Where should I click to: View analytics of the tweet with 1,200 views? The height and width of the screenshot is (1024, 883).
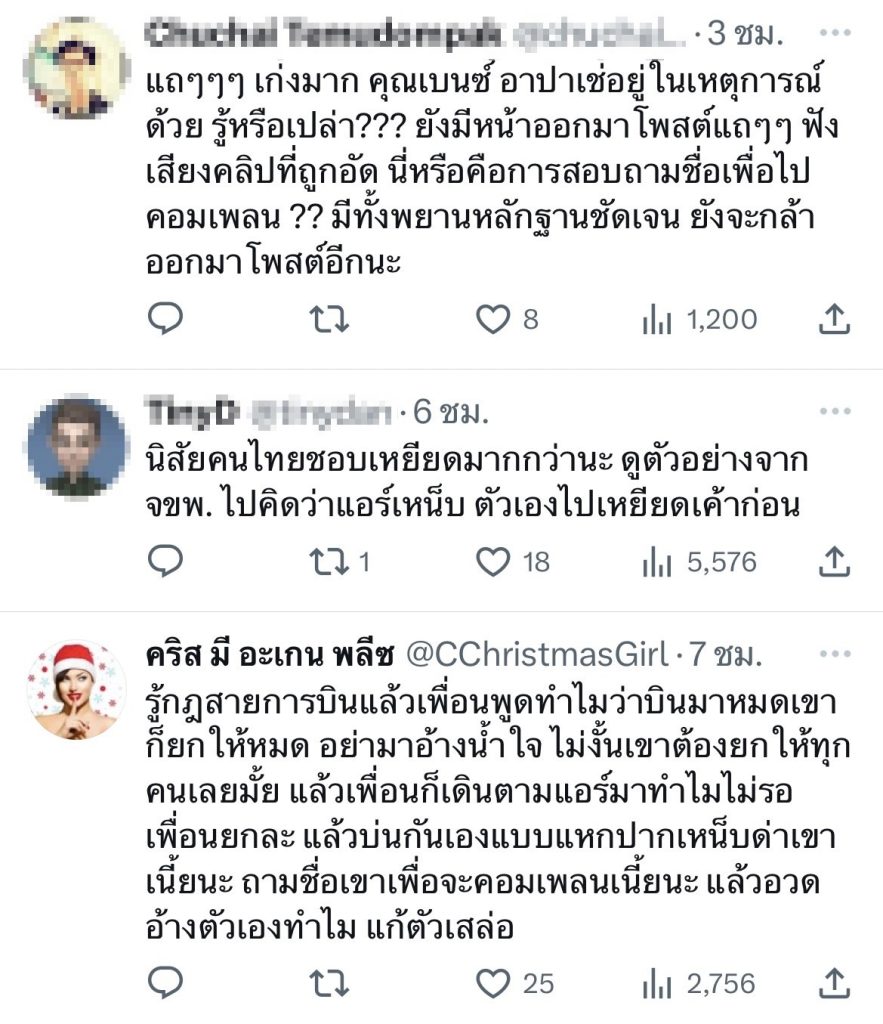coord(656,319)
